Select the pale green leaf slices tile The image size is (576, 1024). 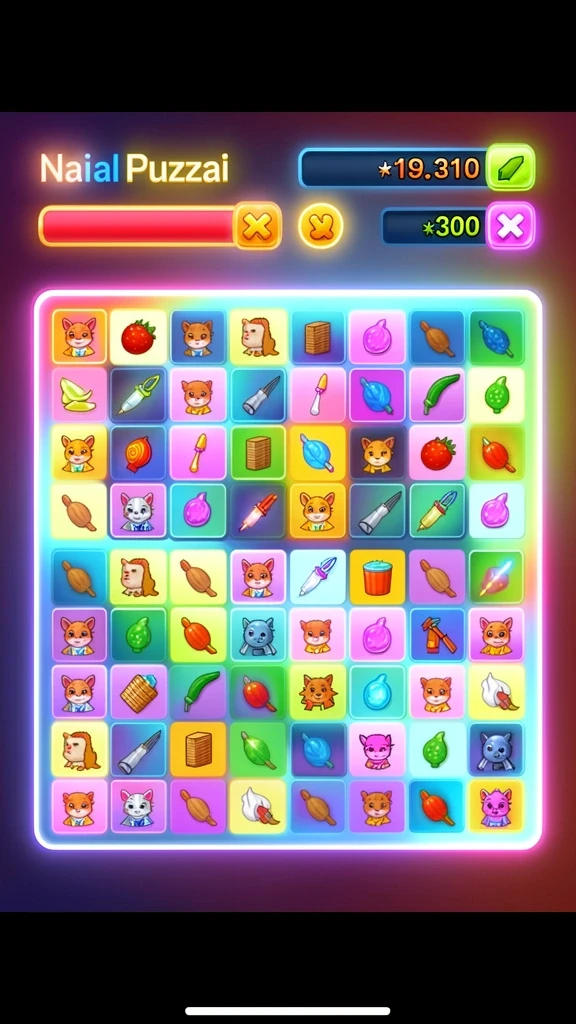click(x=79, y=394)
